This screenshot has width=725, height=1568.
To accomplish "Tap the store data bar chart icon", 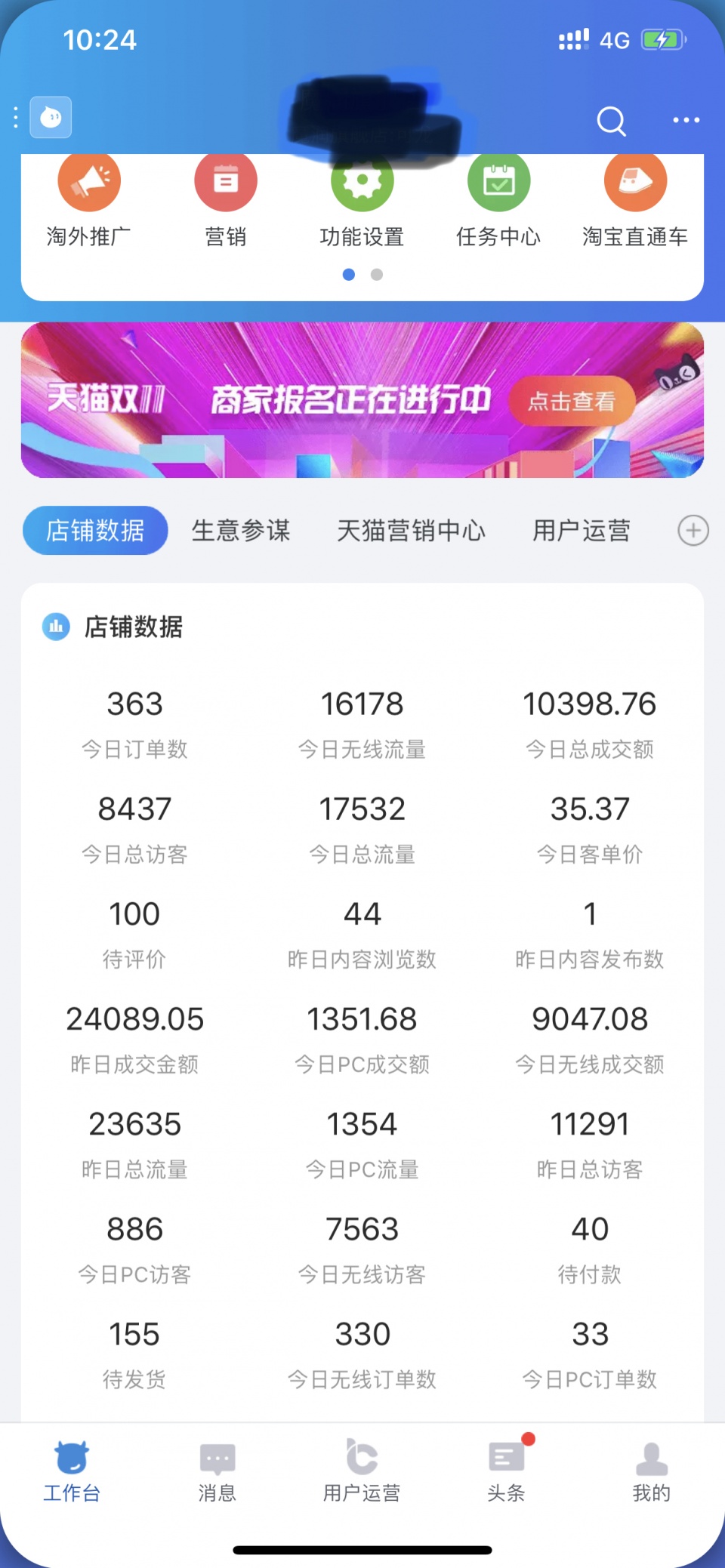I will coord(55,627).
